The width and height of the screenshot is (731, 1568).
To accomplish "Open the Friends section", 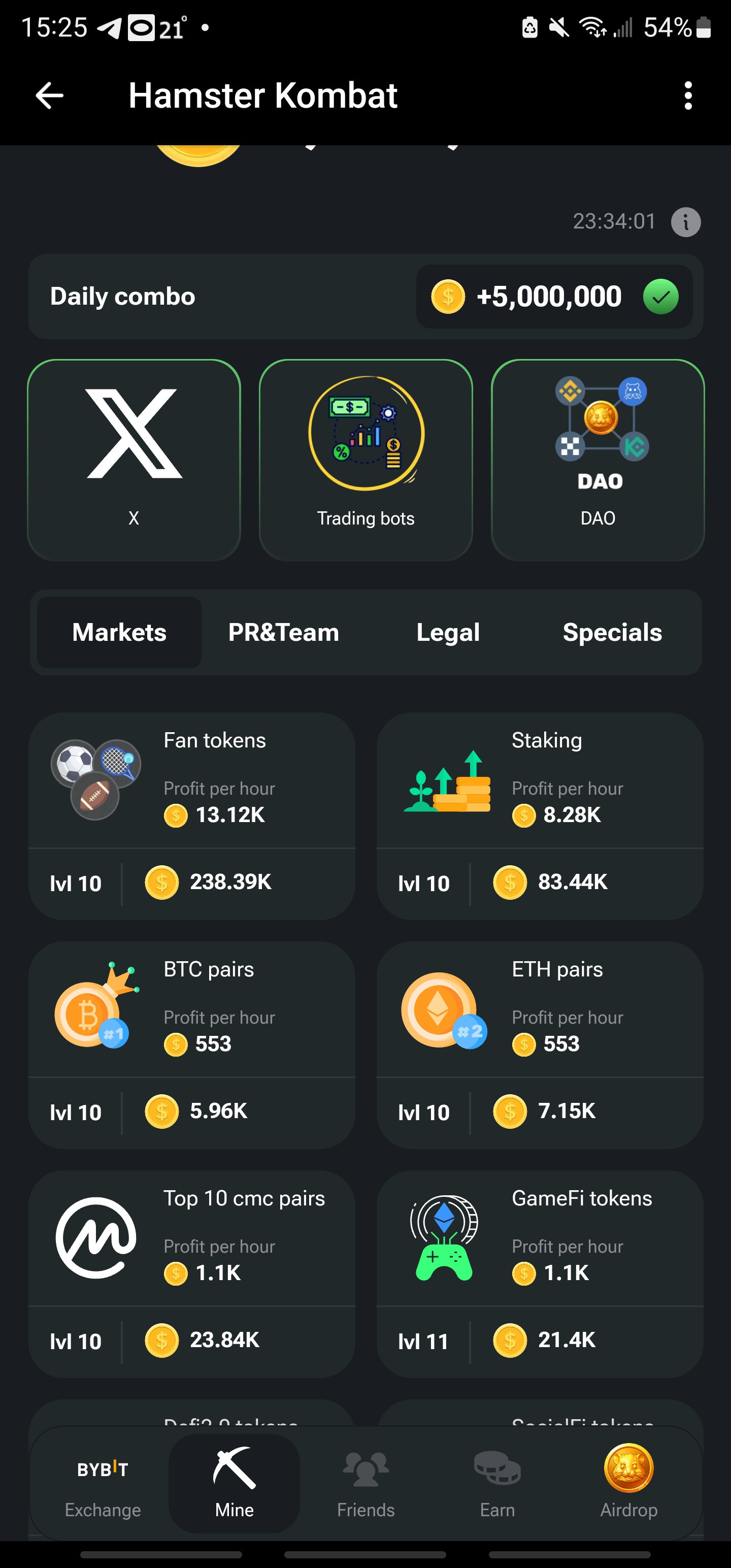I will [x=366, y=1483].
